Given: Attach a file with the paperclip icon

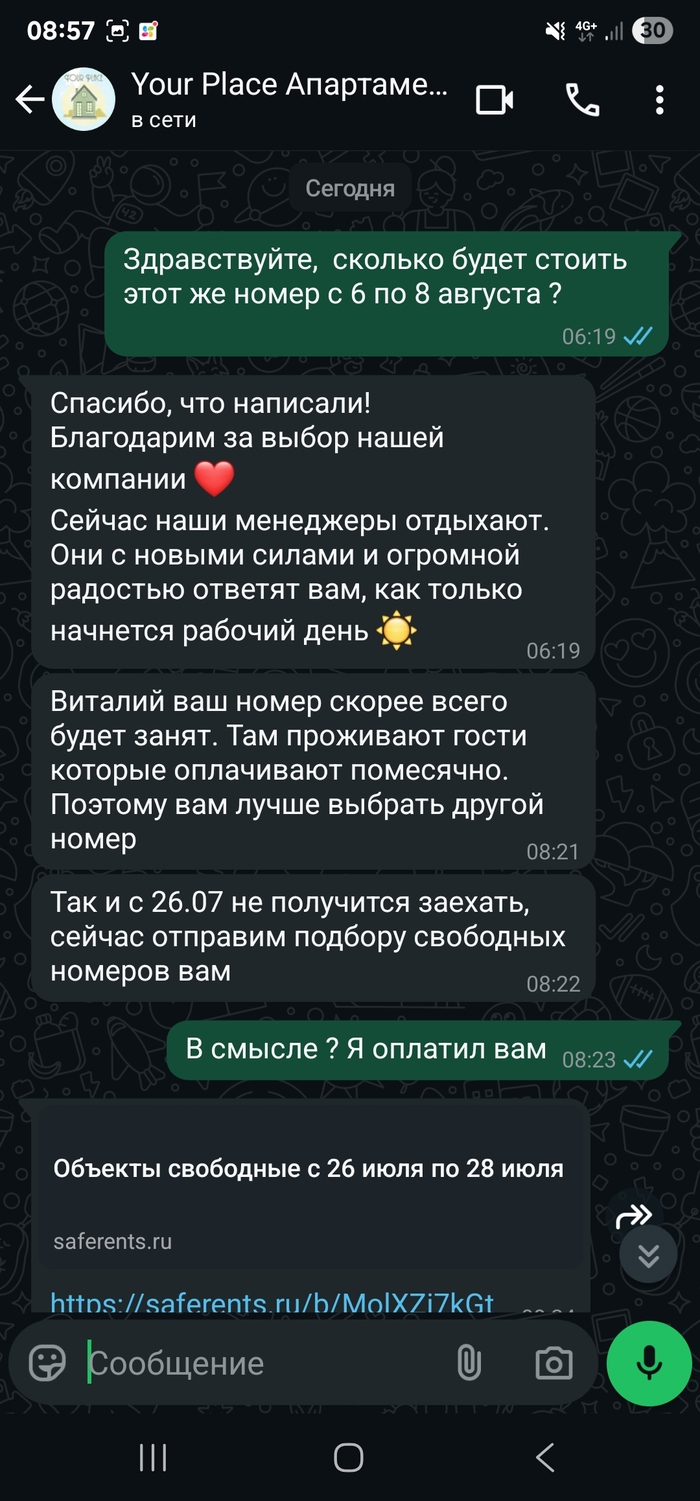Looking at the screenshot, I should (469, 1362).
